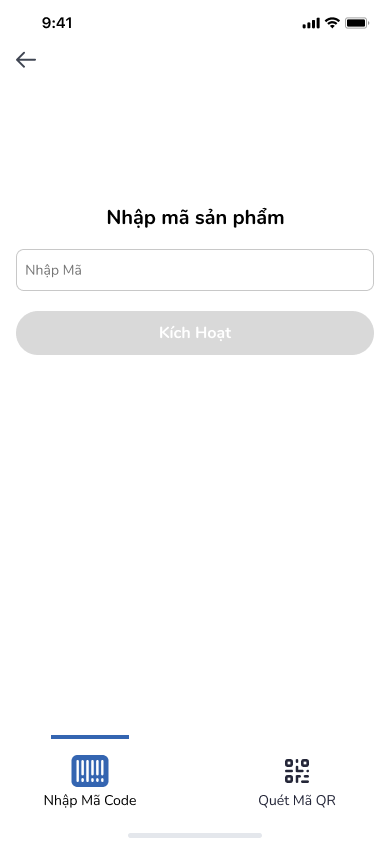Go back using the arrow icon
The width and height of the screenshot is (390, 844).
coord(26,60)
